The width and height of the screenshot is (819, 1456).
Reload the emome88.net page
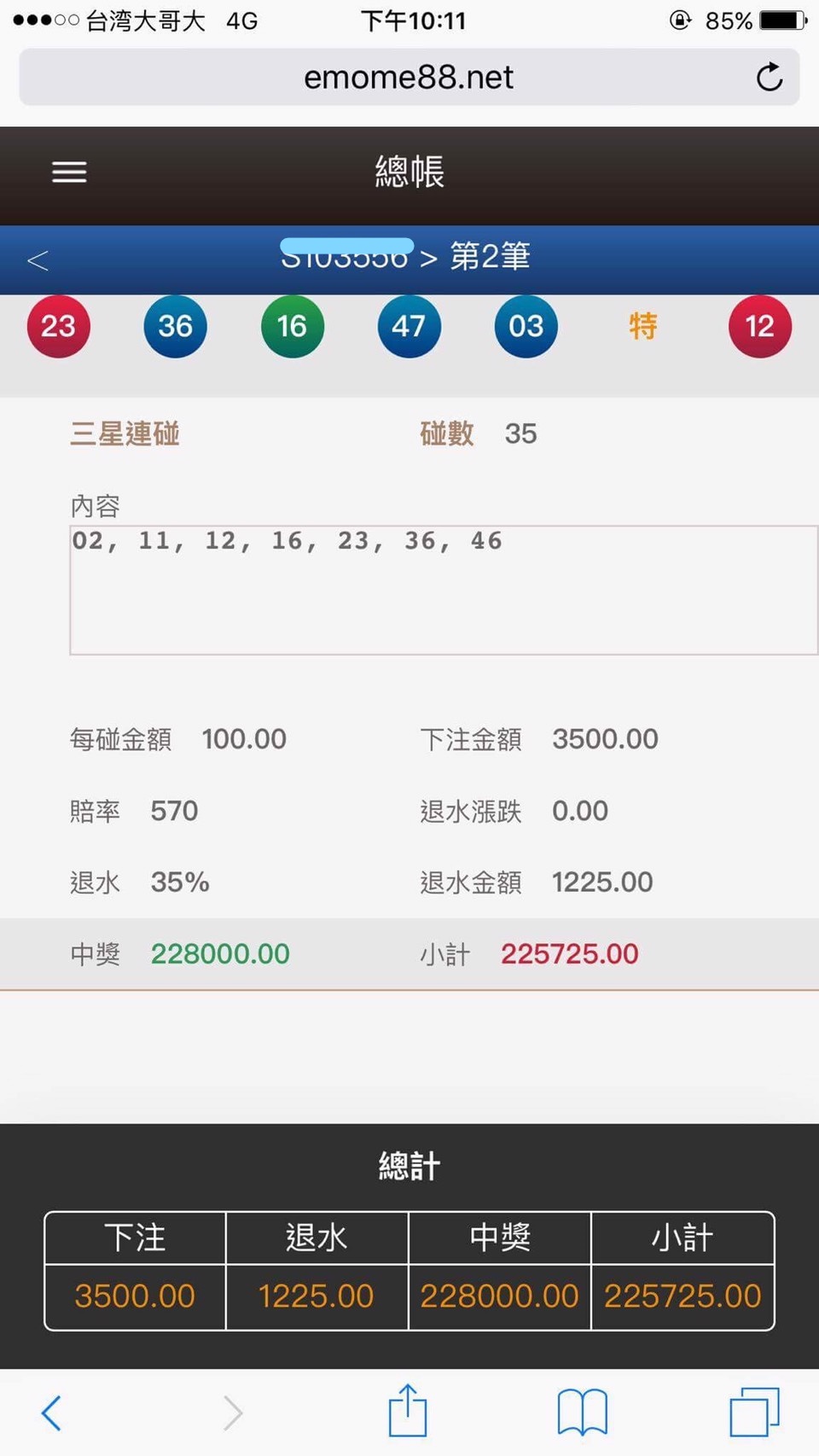[x=769, y=78]
